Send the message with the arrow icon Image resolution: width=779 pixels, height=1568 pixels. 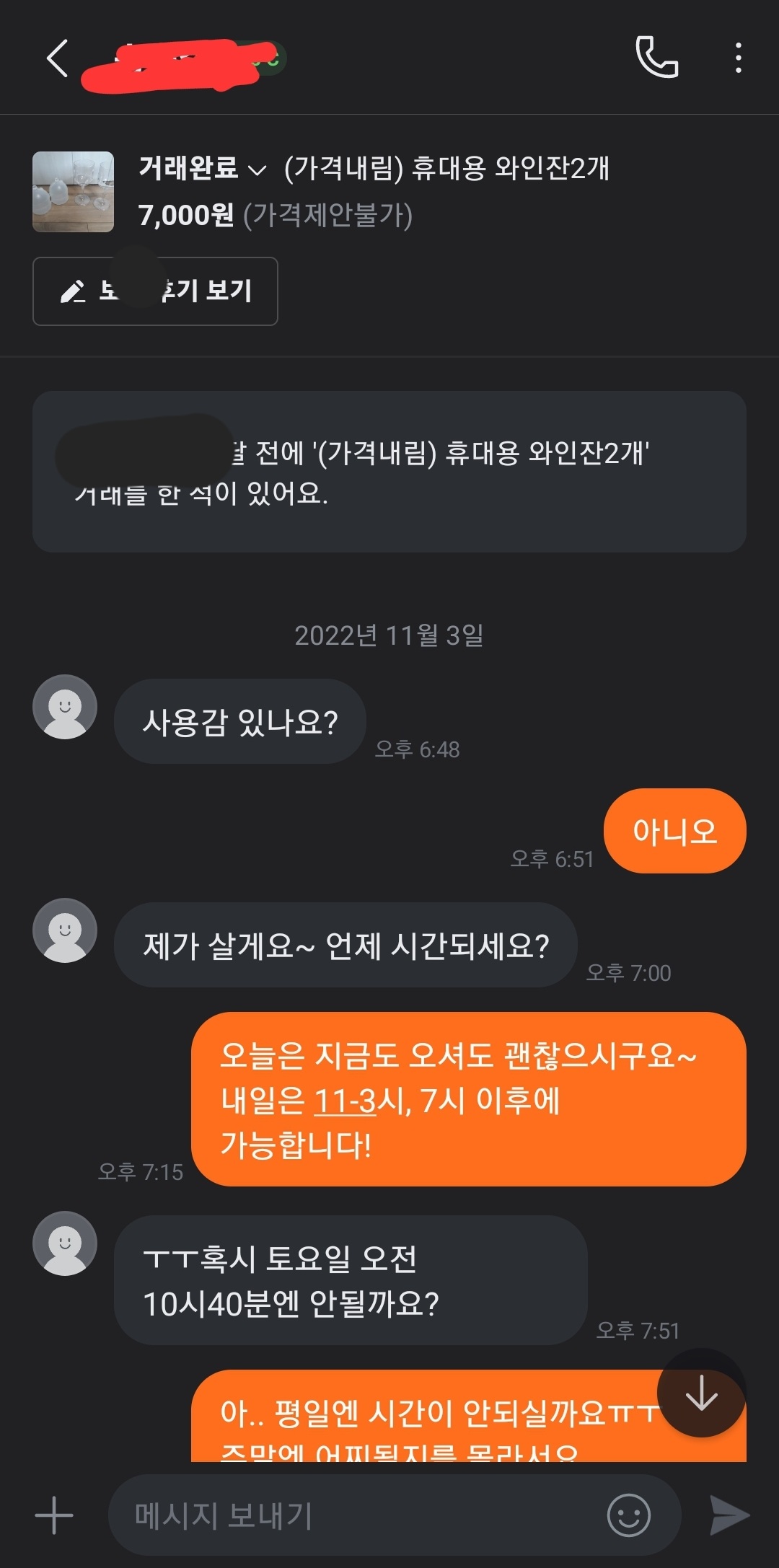pyautogui.click(x=729, y=1515)
